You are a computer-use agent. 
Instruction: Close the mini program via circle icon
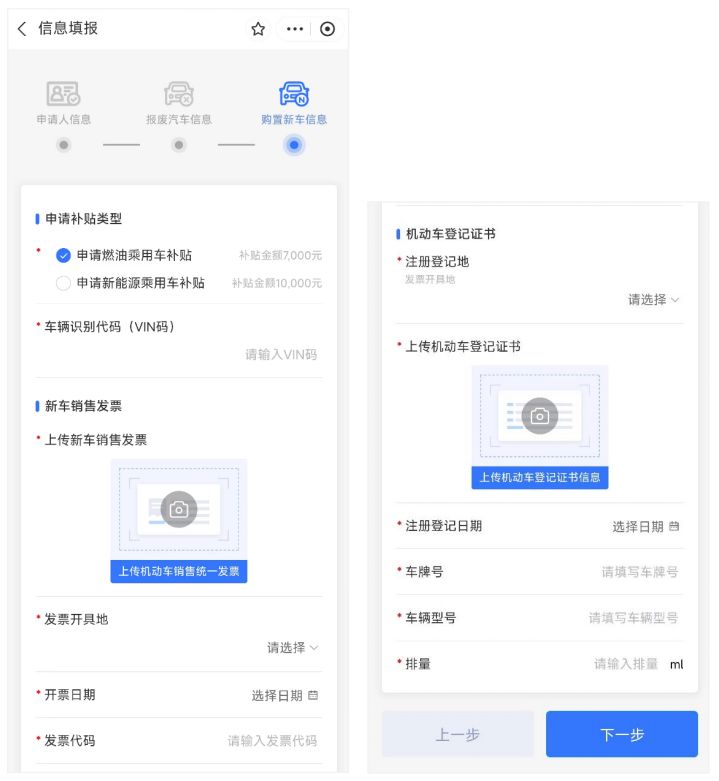327,29
